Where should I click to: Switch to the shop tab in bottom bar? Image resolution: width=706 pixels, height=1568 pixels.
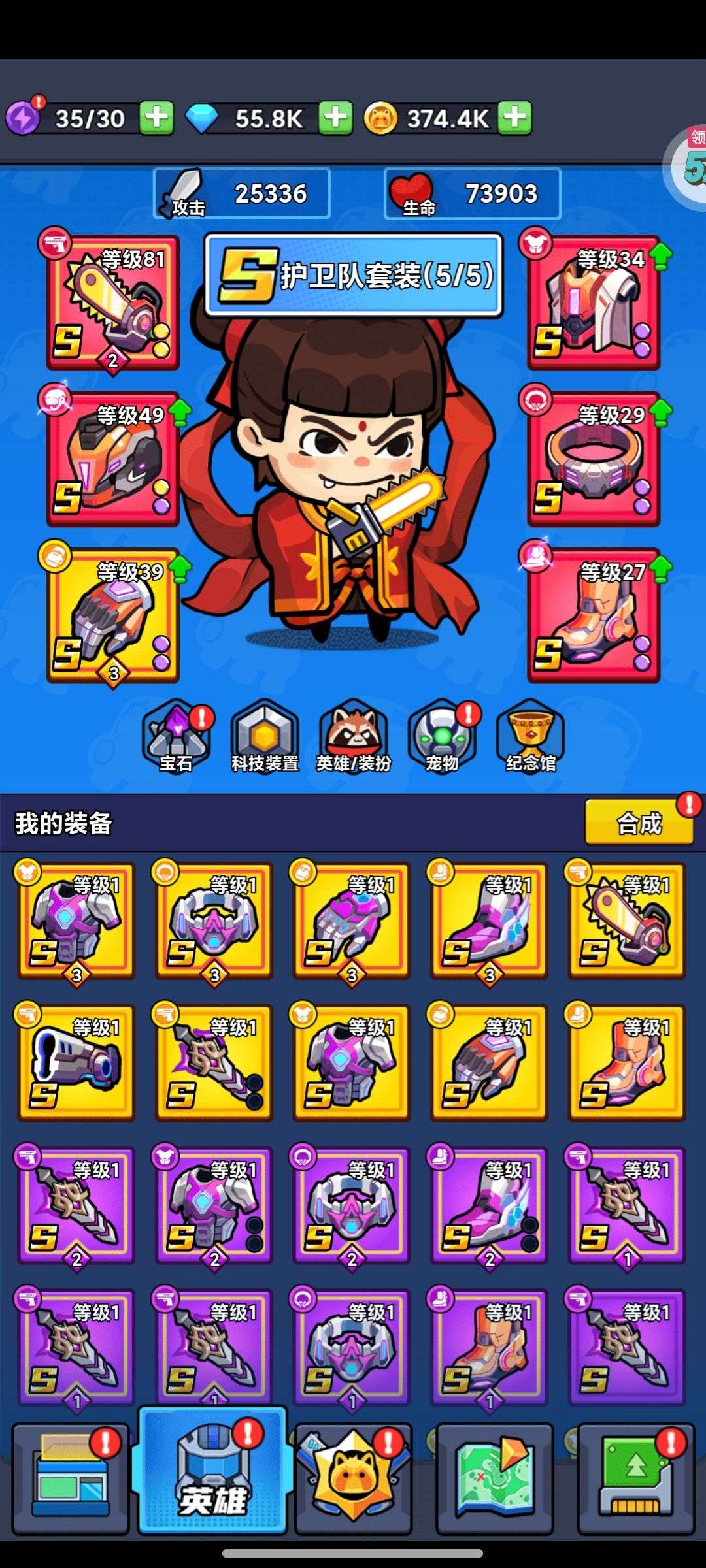[71, 1478]
